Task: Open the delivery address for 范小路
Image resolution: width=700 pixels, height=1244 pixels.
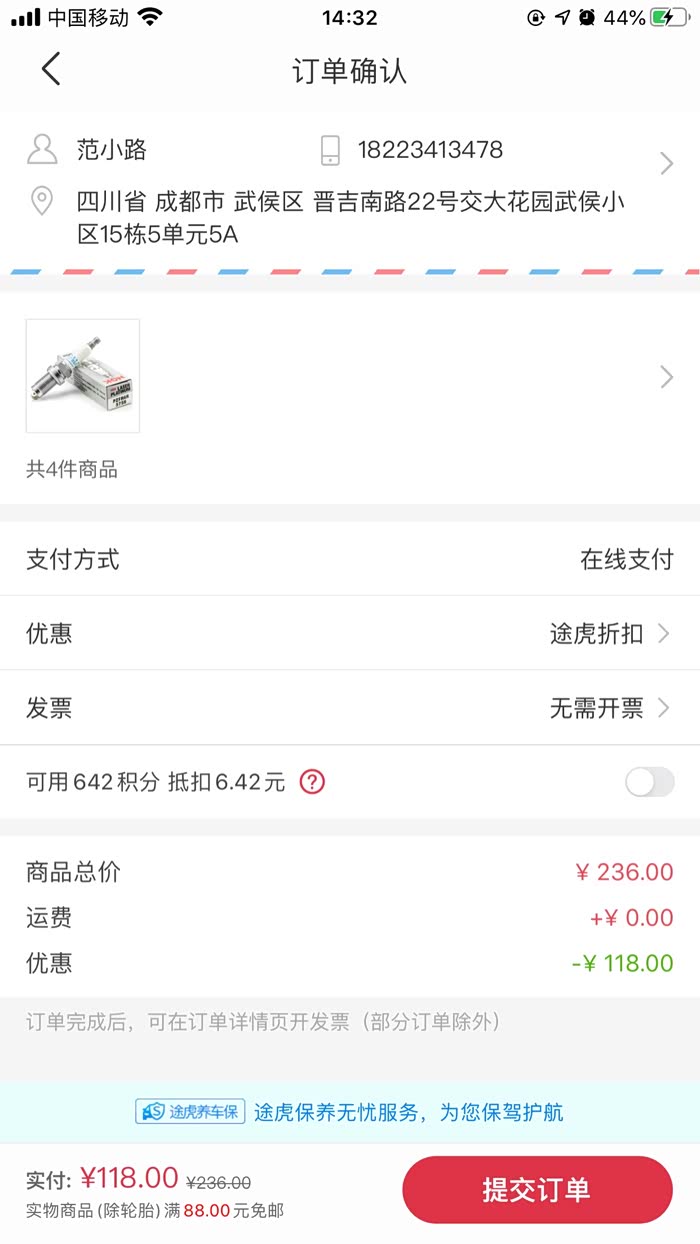Action: point(350,190)
